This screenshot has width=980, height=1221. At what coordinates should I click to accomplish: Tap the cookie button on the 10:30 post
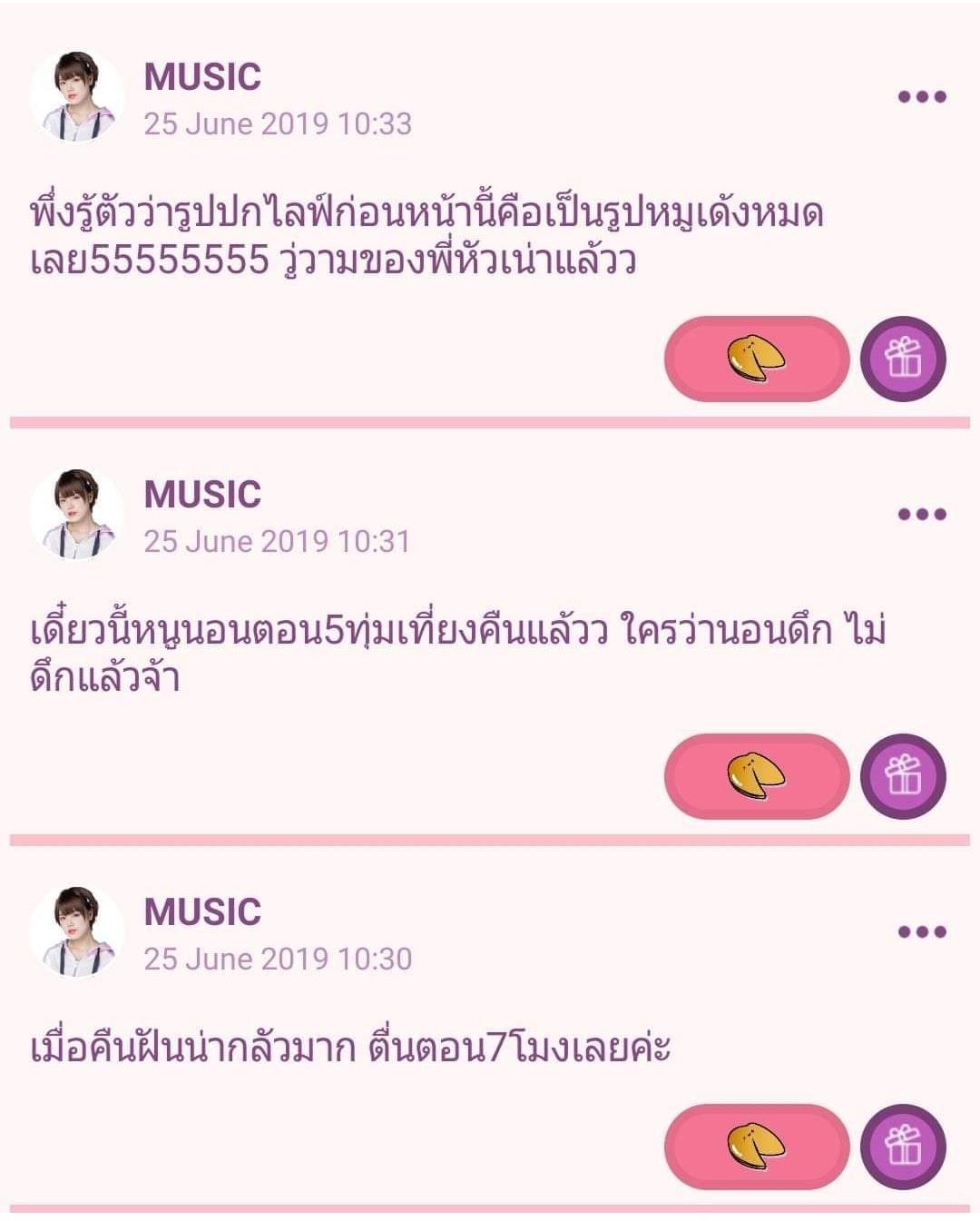coord(757,1147)
